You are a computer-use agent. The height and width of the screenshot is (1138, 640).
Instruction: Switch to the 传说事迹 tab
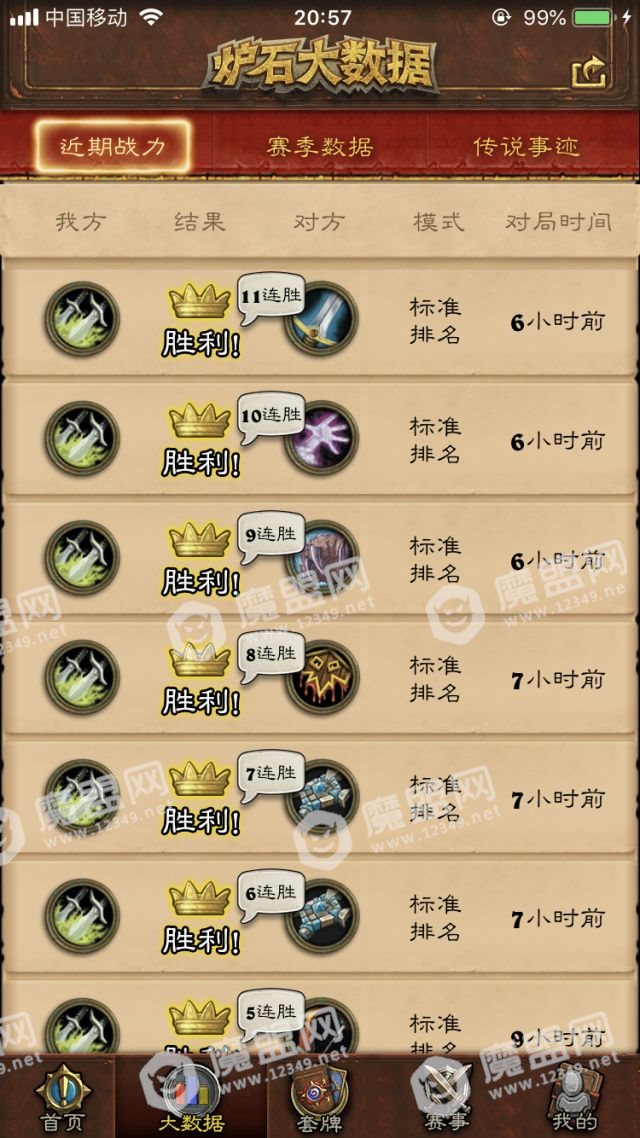tap(525, 147)
